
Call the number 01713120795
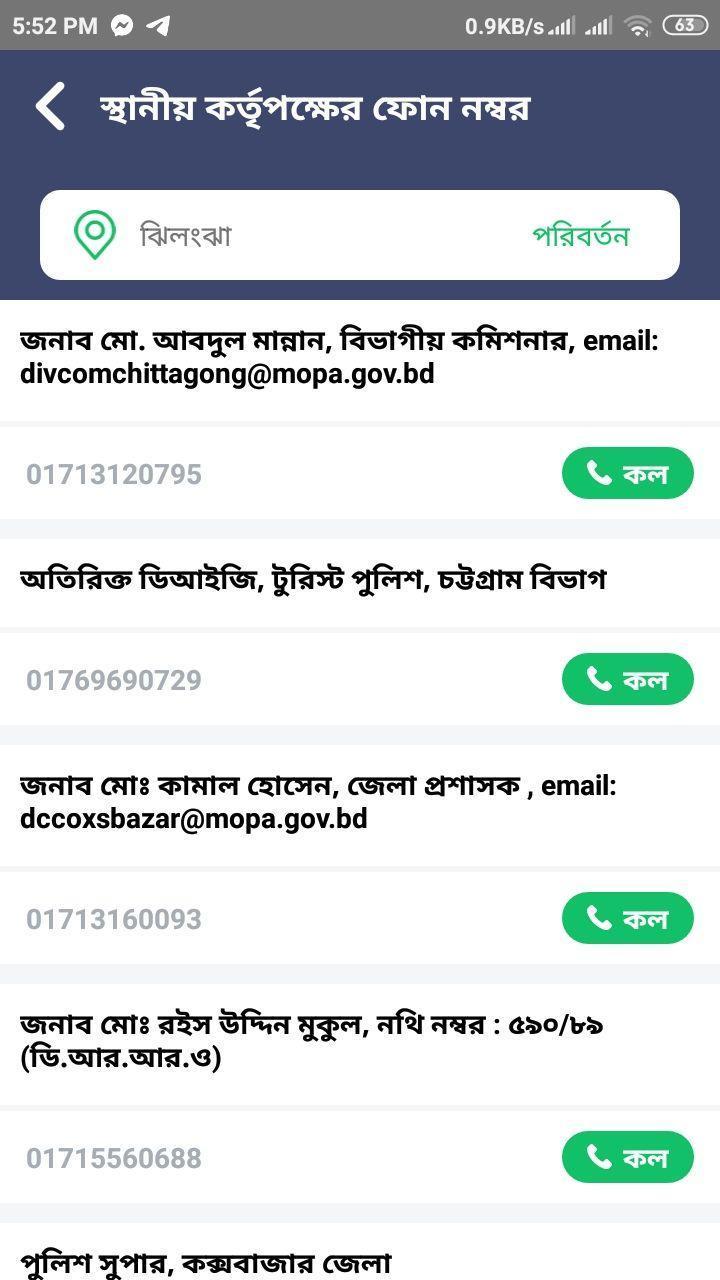pos(627,474)
